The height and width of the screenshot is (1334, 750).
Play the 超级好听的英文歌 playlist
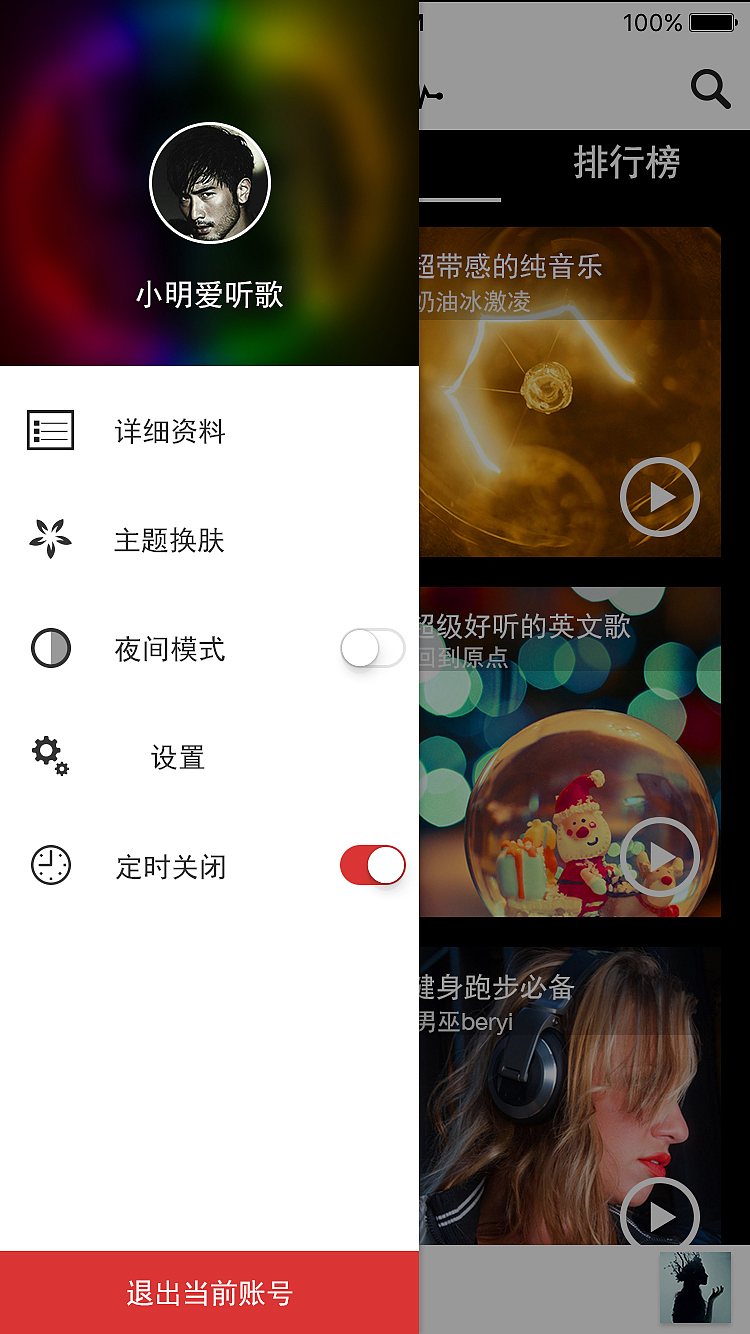pyautogui.click(x=659, y=856)
